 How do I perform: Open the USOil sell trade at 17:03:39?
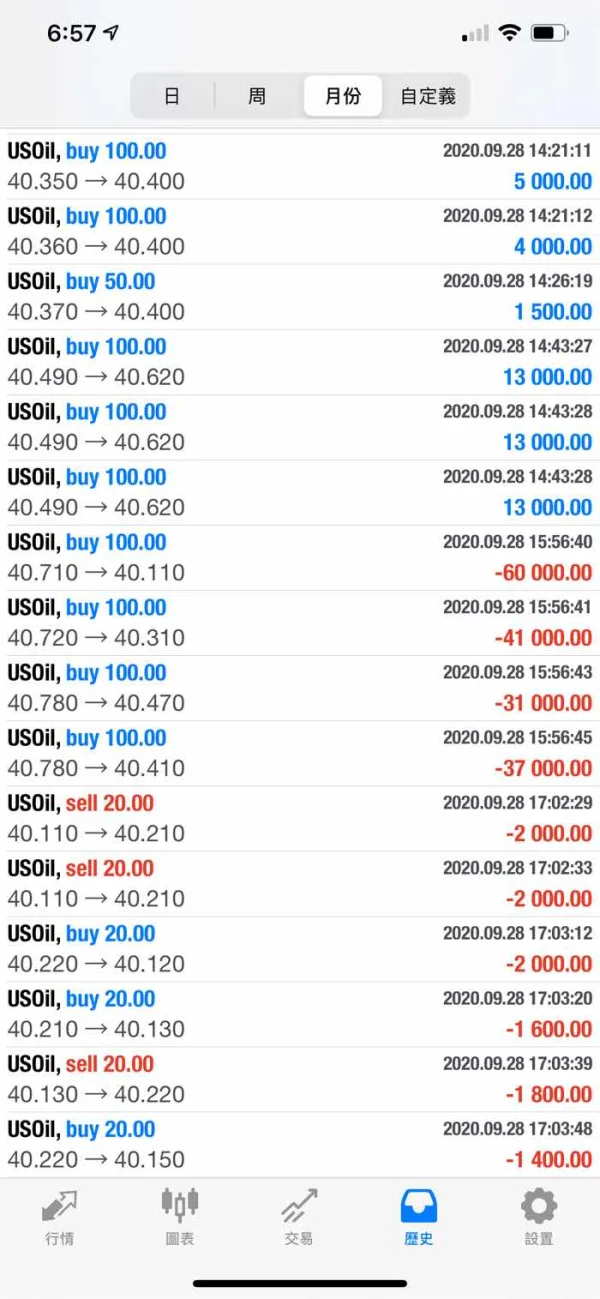tap(300, 1080)
